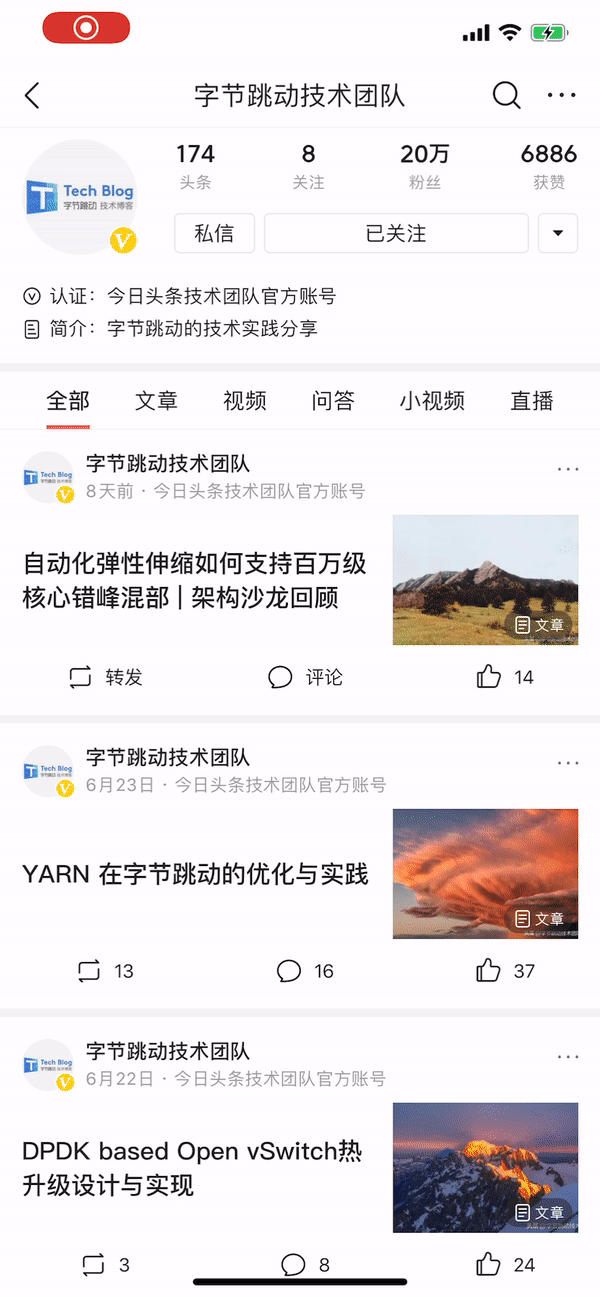Tap the 私信 message button
This screenshot has height=1297, width=600.
click(214, 234)
